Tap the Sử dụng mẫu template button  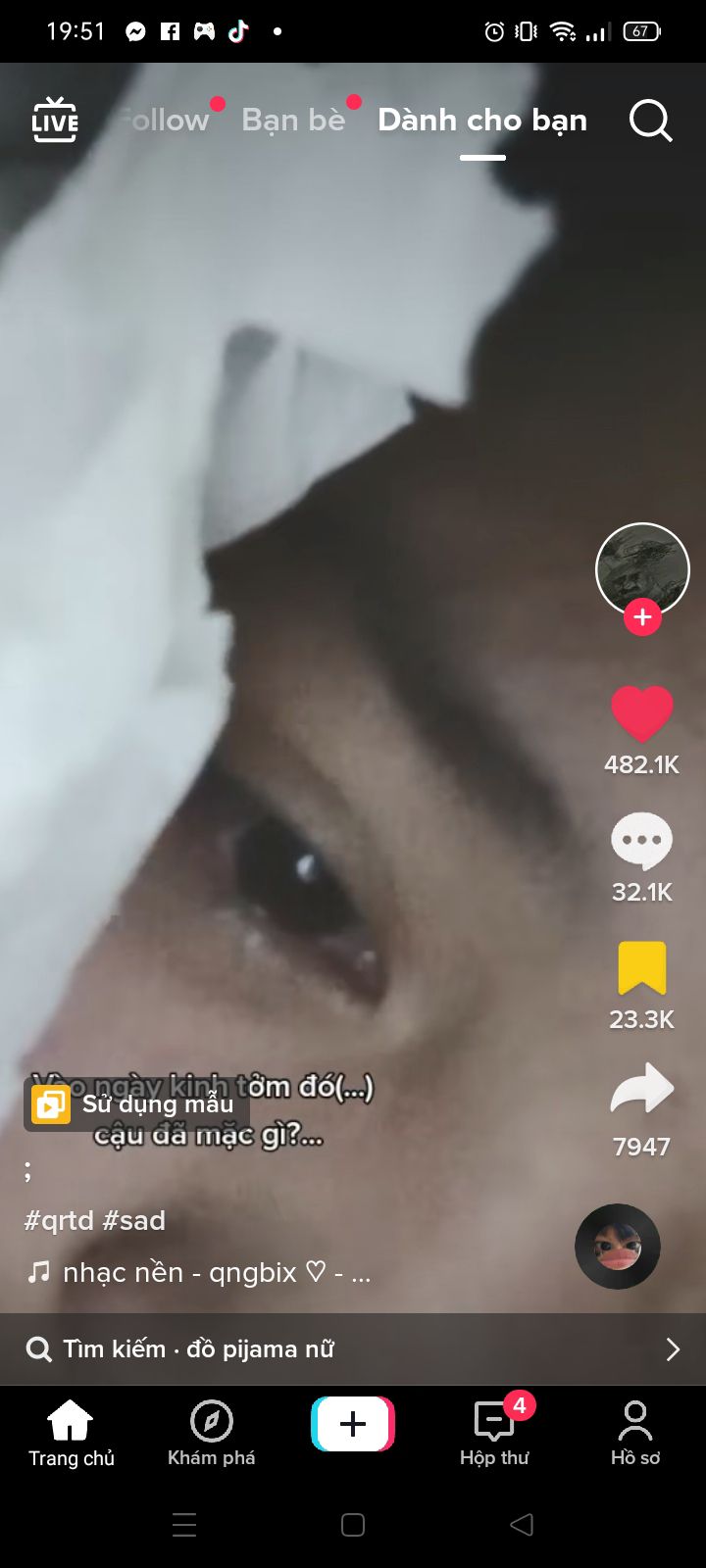click(137, 1104)
